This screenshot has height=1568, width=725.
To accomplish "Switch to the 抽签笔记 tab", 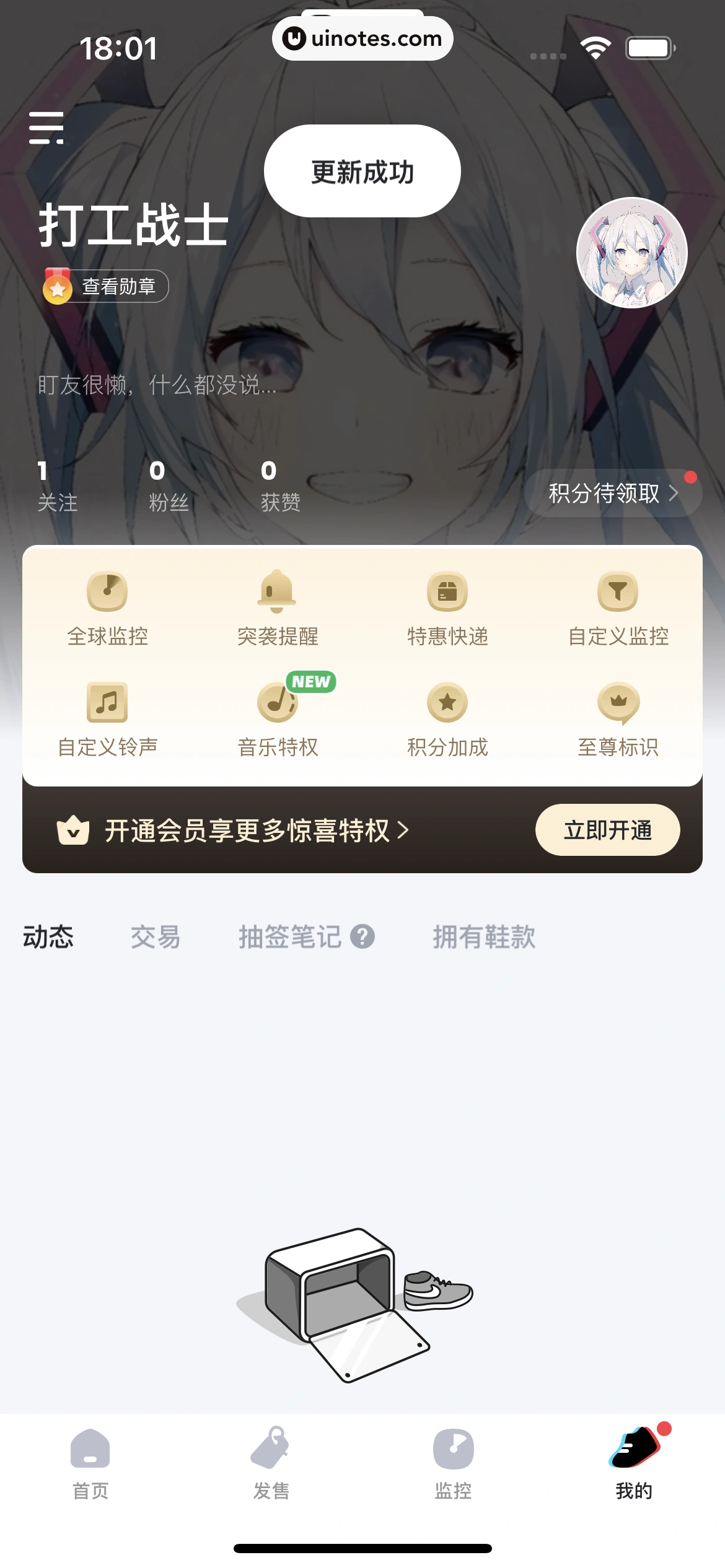I will pyautogui.click(x=290, y=937).
